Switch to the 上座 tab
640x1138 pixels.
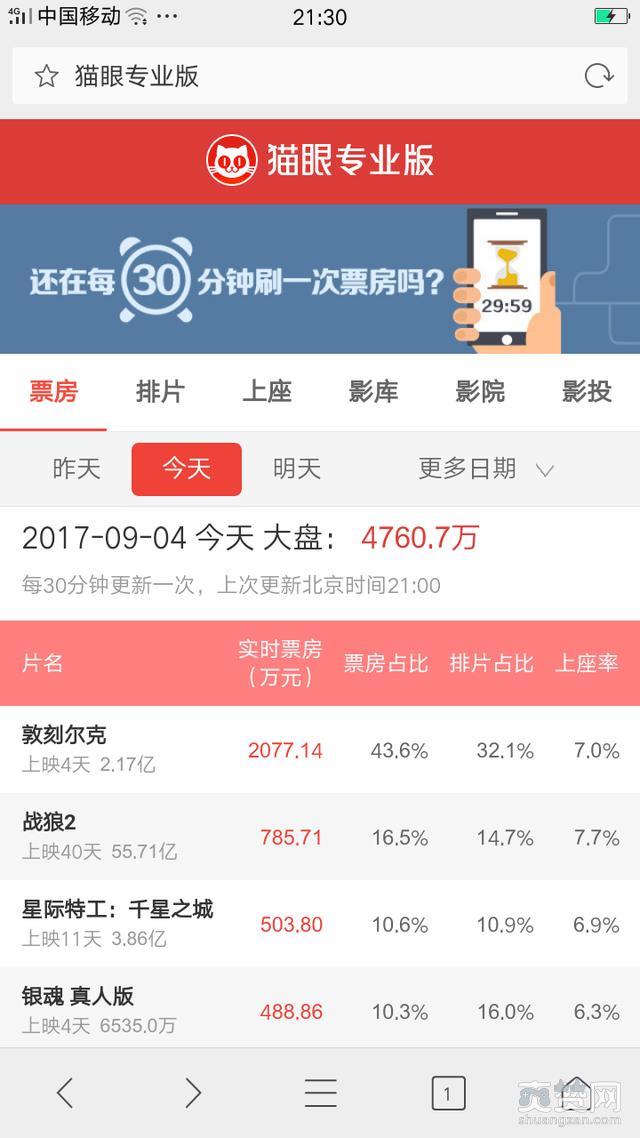tap(267, 392)
